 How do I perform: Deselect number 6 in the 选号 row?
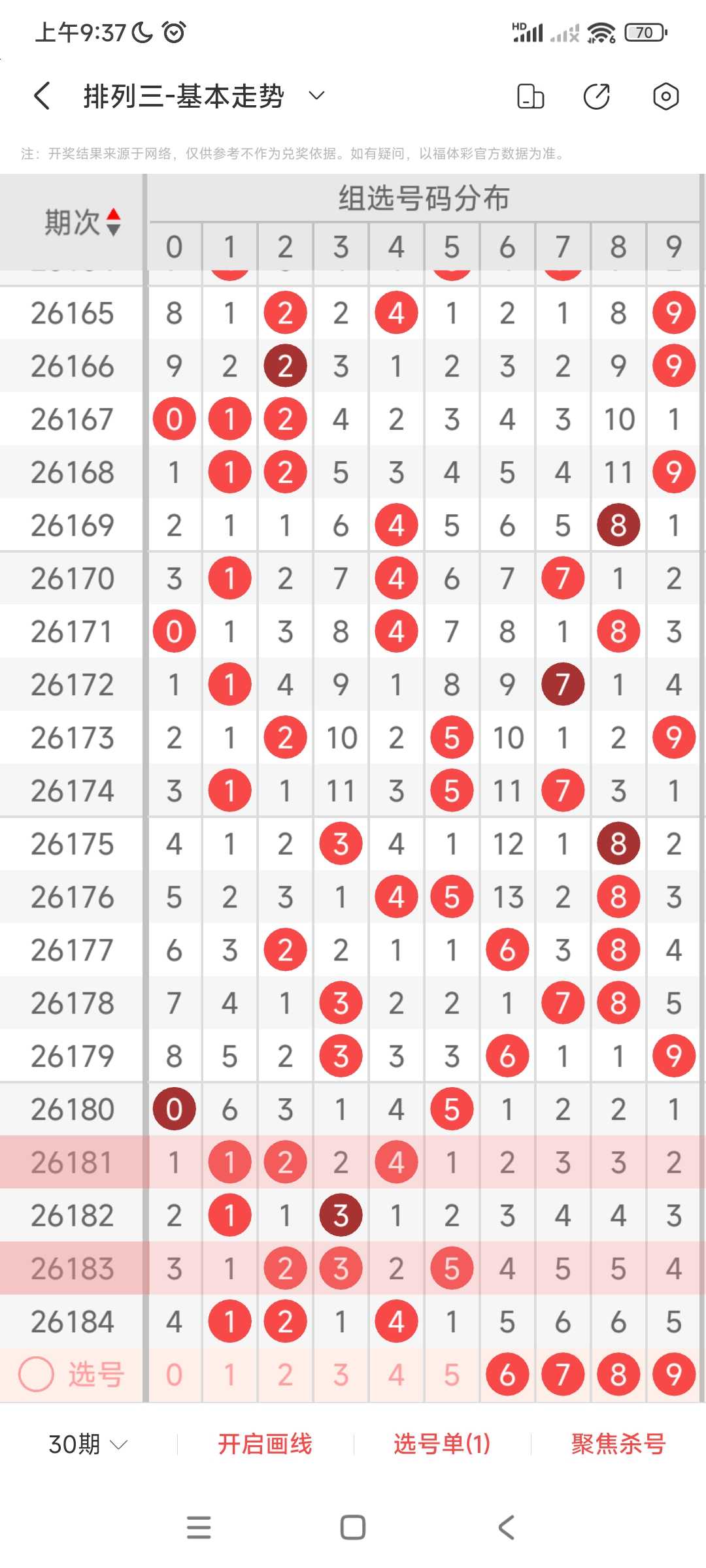click(x=507, y=1375)
